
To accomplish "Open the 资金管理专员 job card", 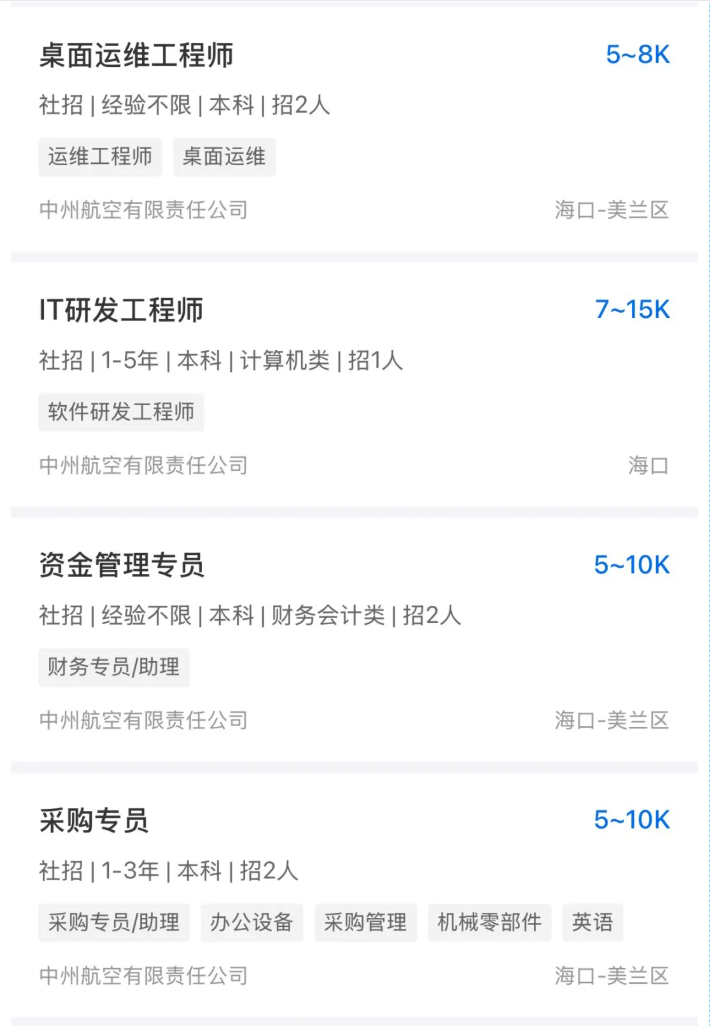I will (122, 565).
